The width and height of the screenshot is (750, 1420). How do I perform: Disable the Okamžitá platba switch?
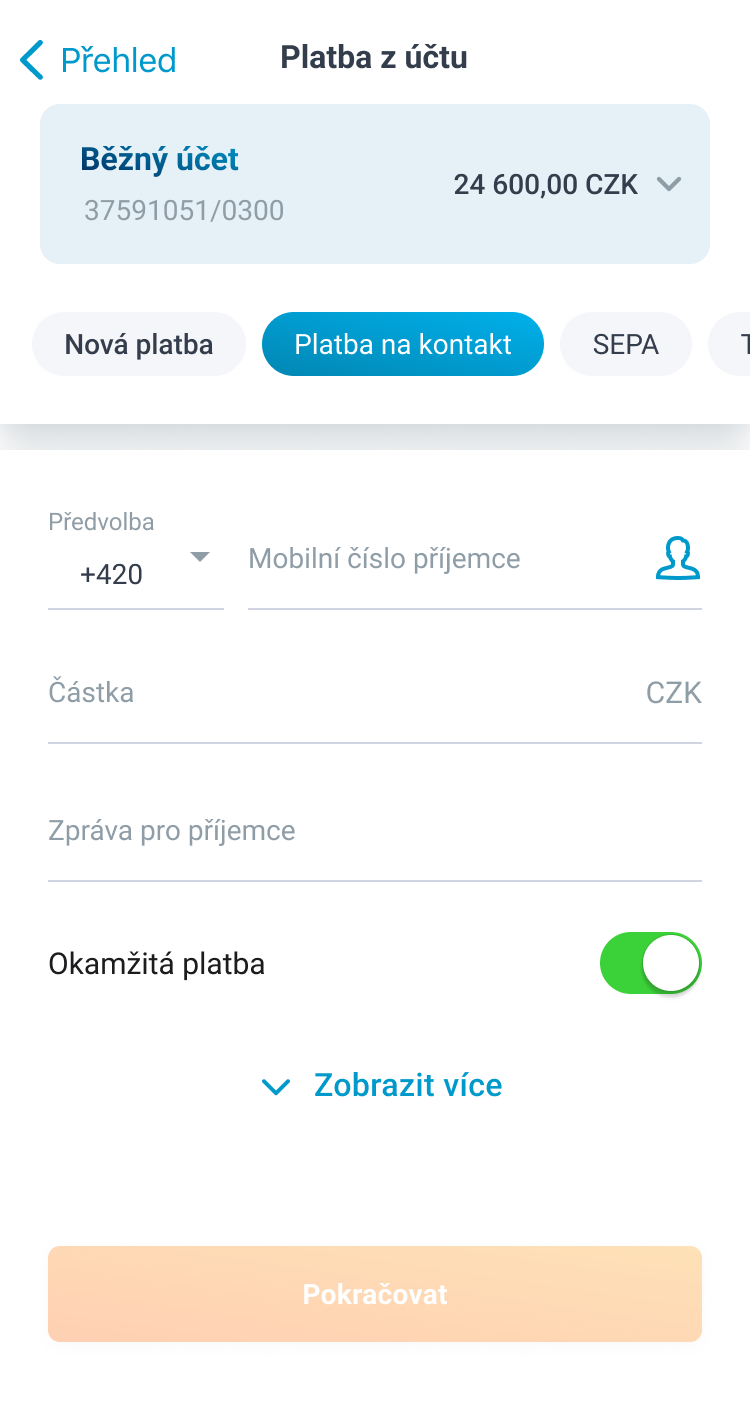click(x=651, y=964)
